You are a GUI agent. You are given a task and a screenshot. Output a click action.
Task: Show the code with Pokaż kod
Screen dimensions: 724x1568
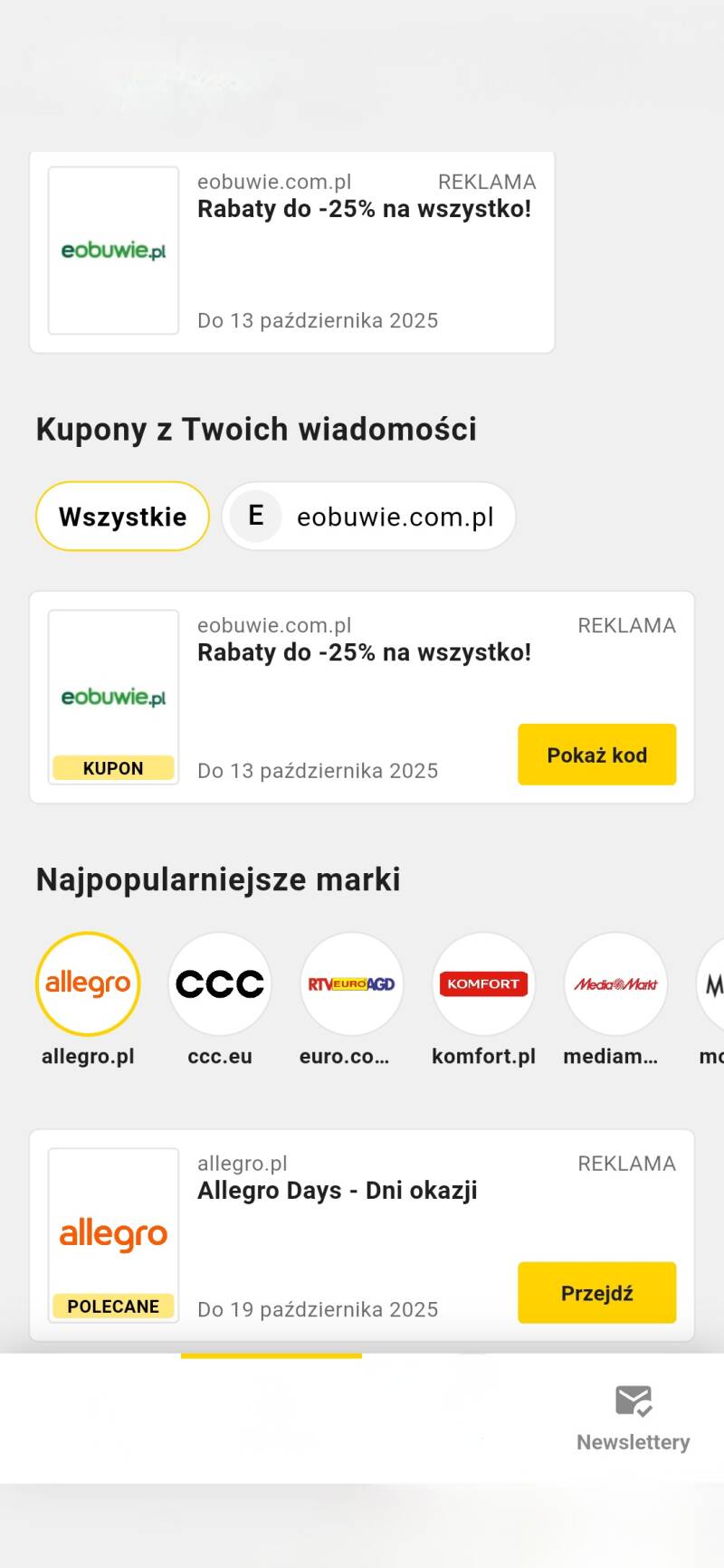click(596, 755)
